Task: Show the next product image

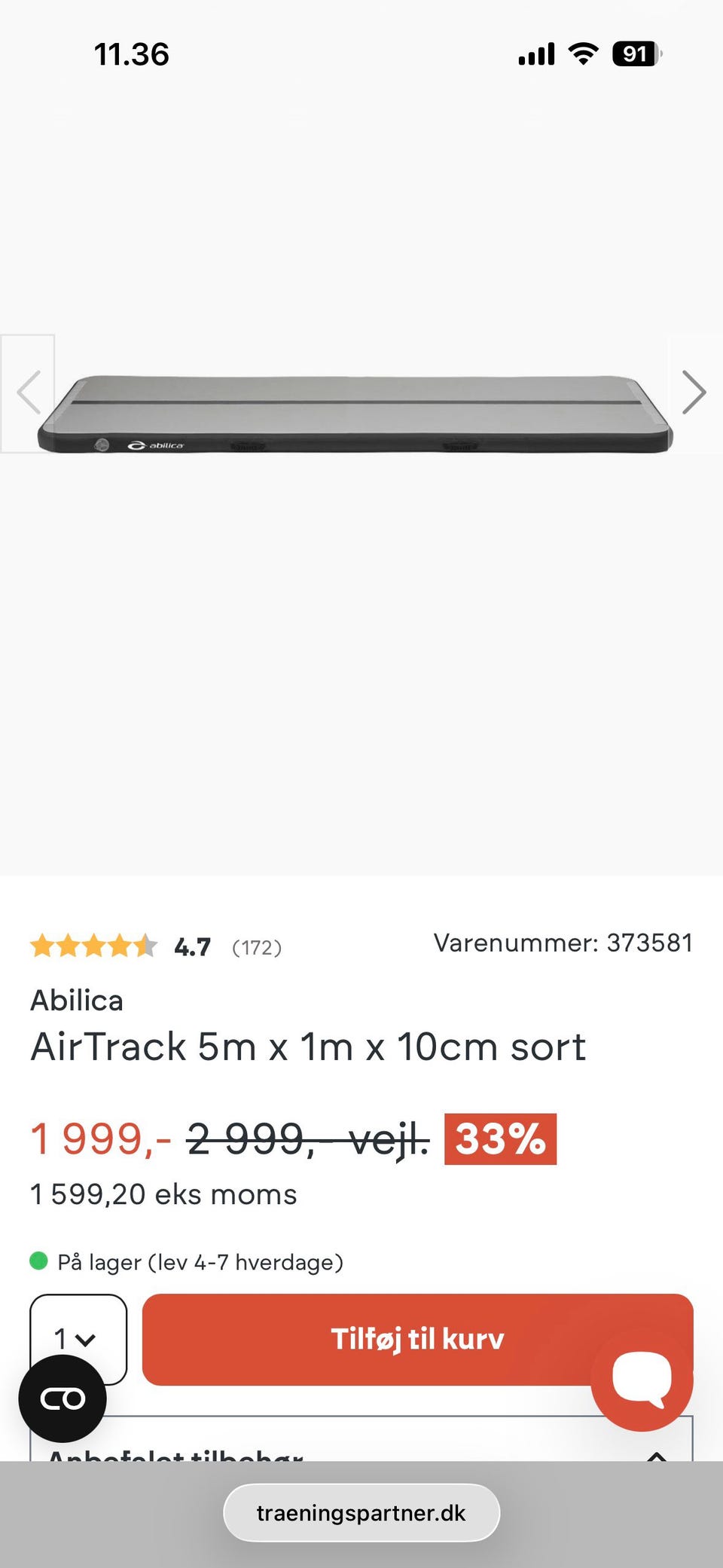Action: coord(694,392)
